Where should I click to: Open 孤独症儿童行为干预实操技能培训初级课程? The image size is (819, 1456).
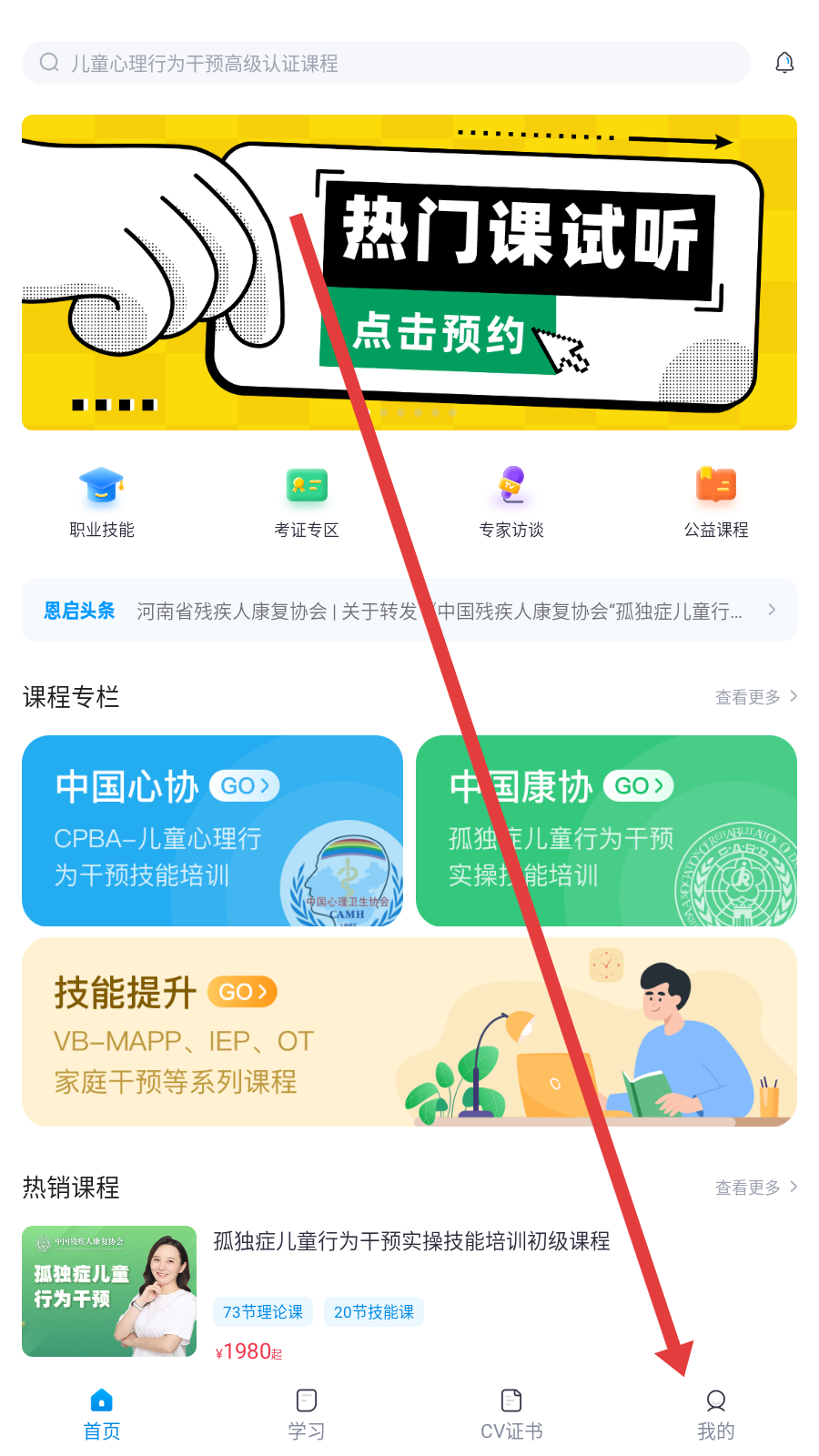pyautogui.click(x=411, y=1241)
